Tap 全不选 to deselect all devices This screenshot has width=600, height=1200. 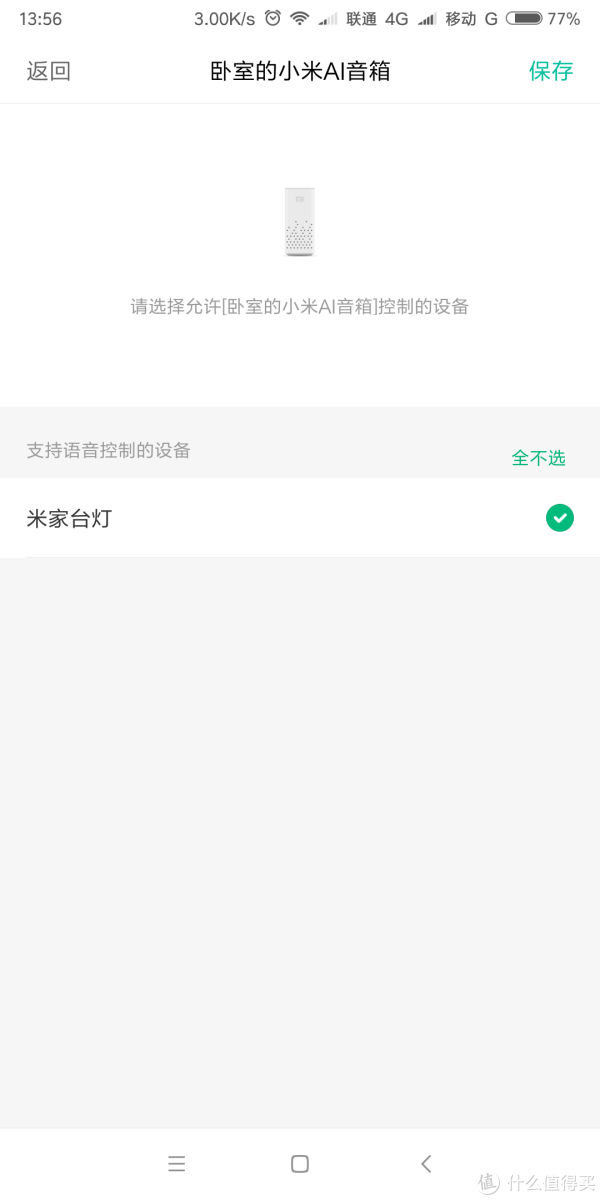click(538, 458)
